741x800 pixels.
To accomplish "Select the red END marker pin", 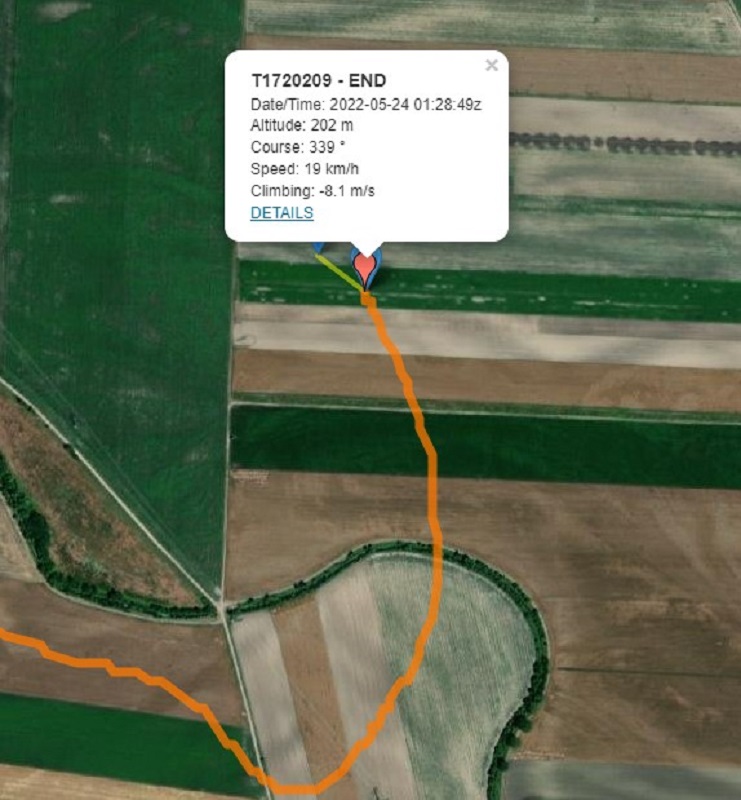I will (367, 267).
